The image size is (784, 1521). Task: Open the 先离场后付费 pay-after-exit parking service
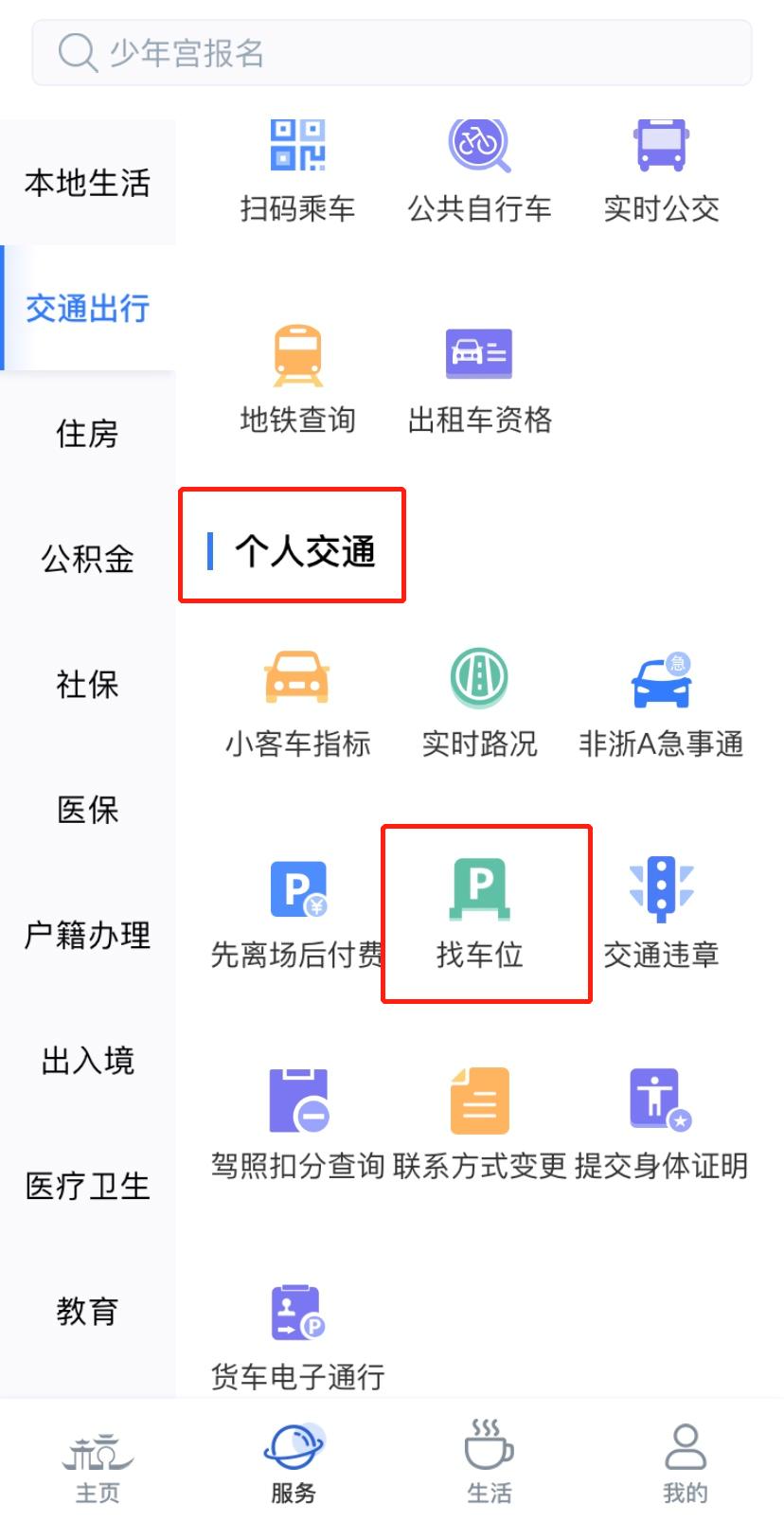[297, 914]
